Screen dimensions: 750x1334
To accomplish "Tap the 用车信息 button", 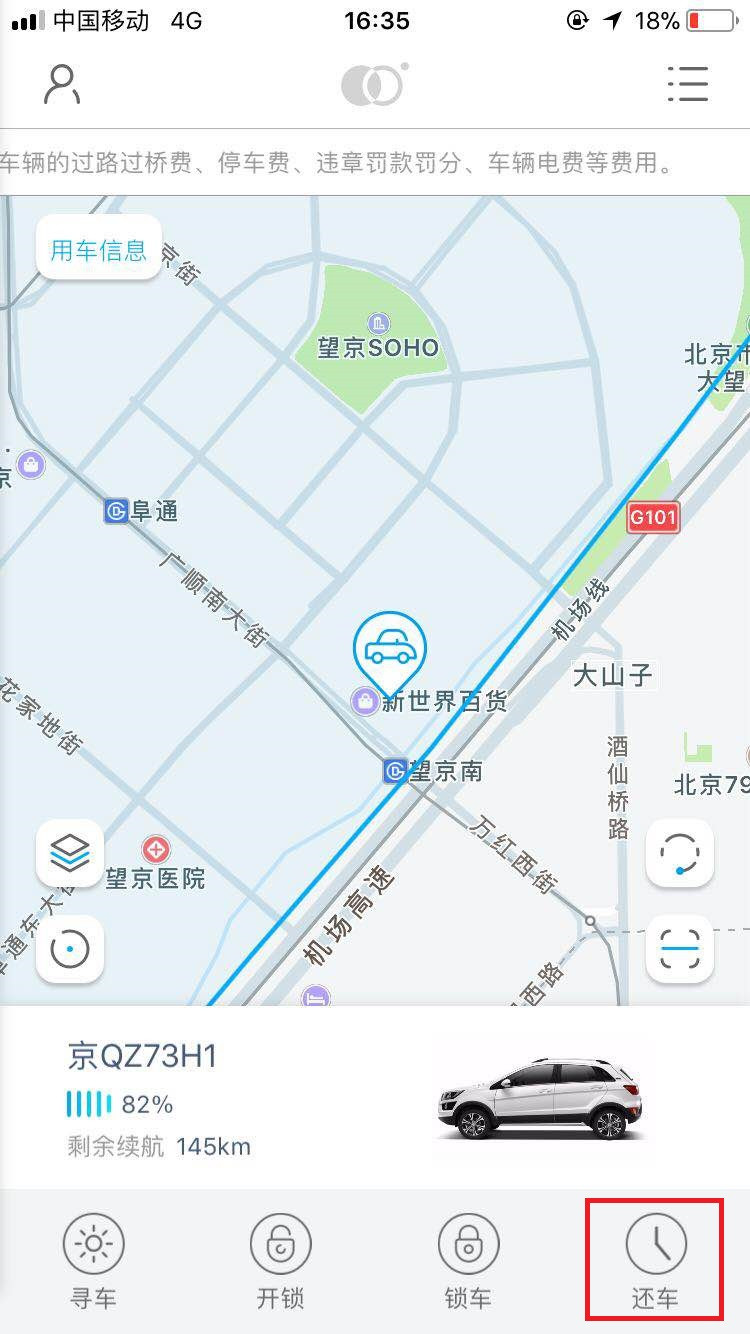I will 98,249.
